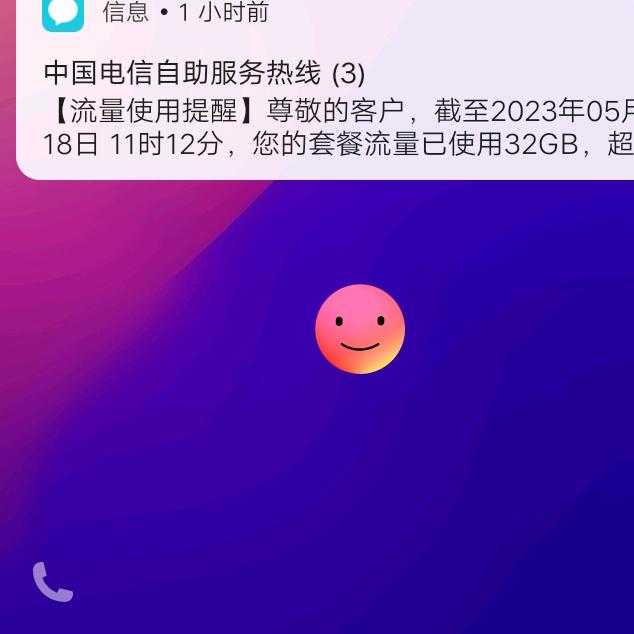Tap the smiley face unlock icon

(360, 329)
